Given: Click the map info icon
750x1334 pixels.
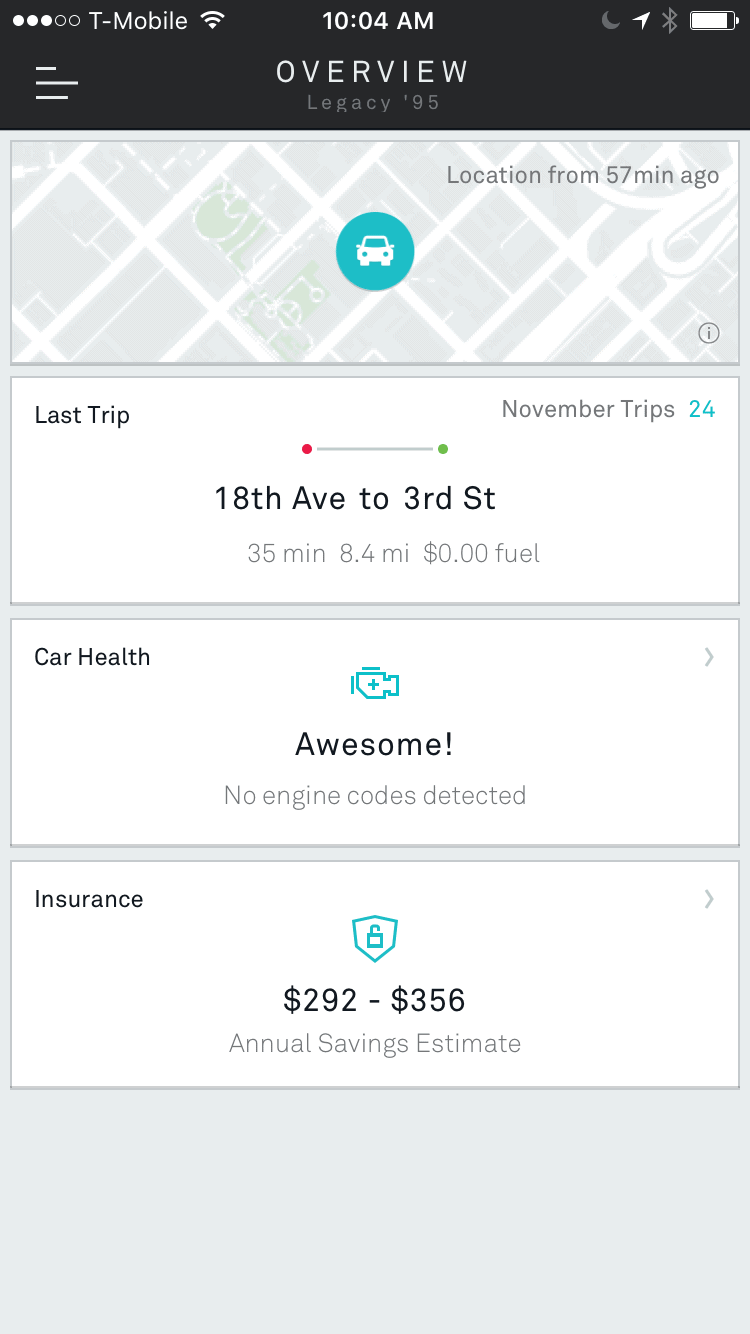Looking at the screenshot, I should pos(709,332).
